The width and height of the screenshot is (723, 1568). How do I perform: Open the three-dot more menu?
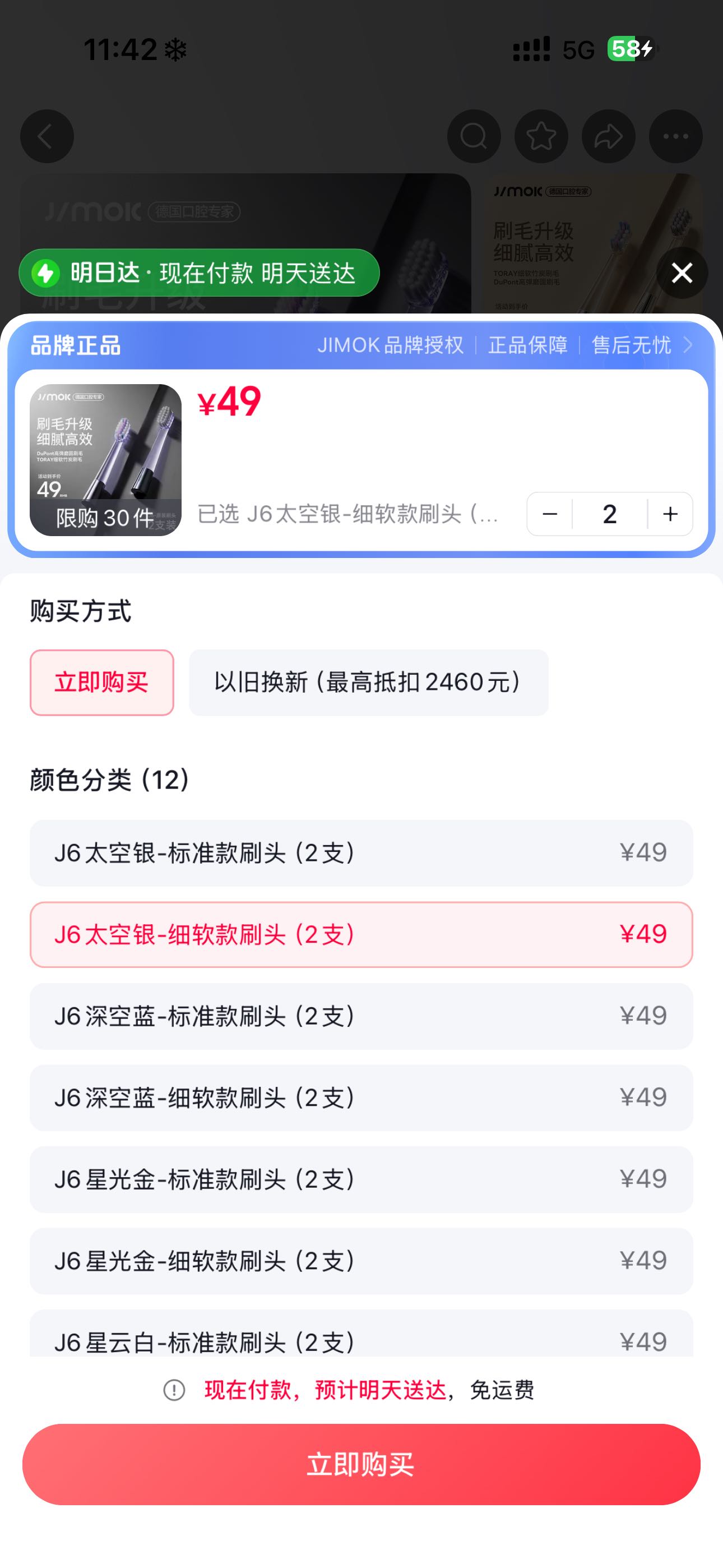(x=675, y=136)
